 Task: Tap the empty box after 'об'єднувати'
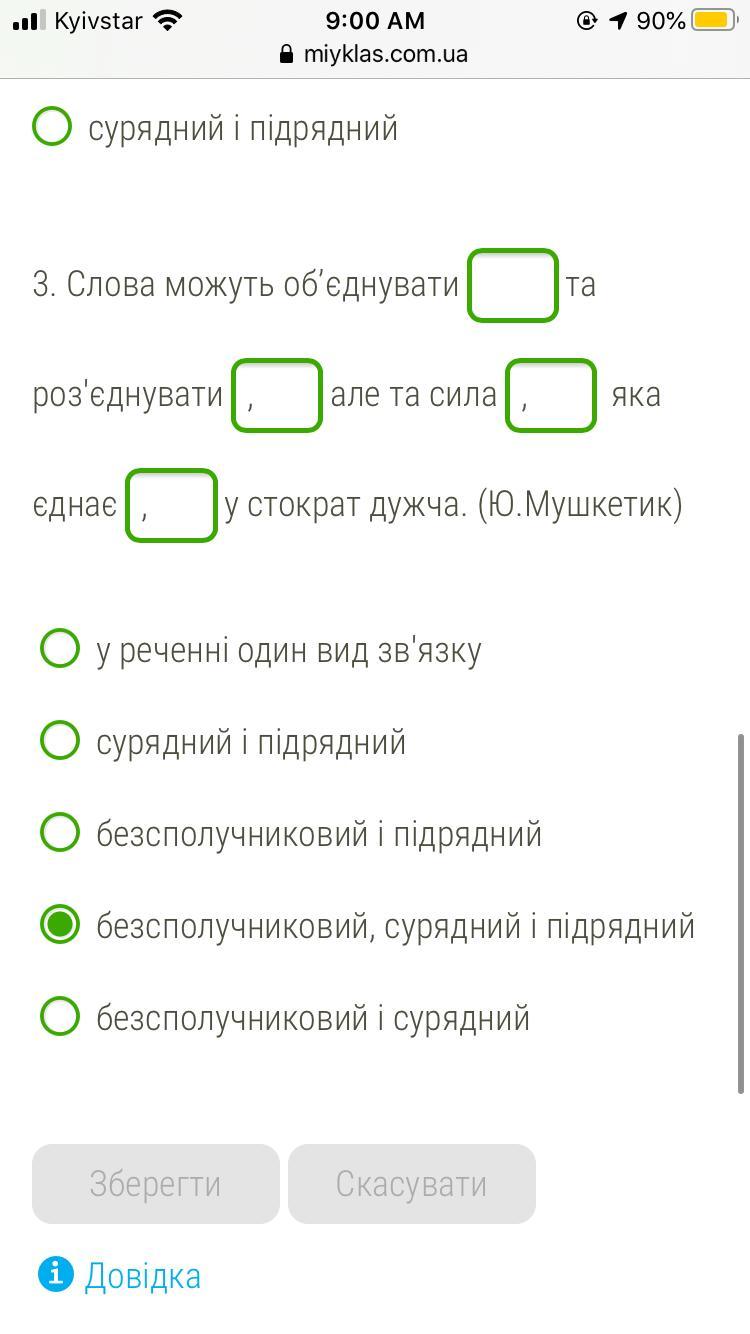coord(512,286)
